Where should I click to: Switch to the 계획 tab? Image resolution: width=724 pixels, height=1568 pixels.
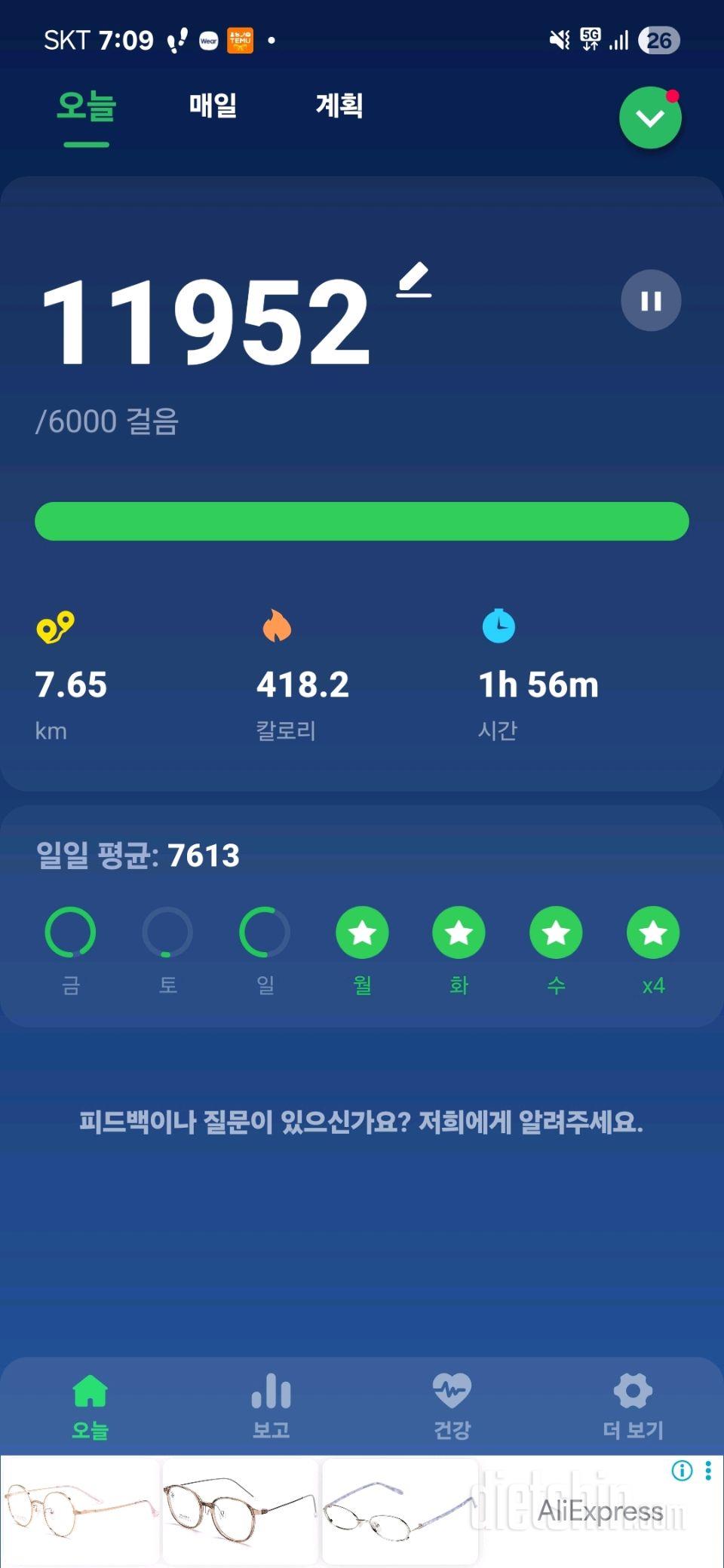click(339, 107)
